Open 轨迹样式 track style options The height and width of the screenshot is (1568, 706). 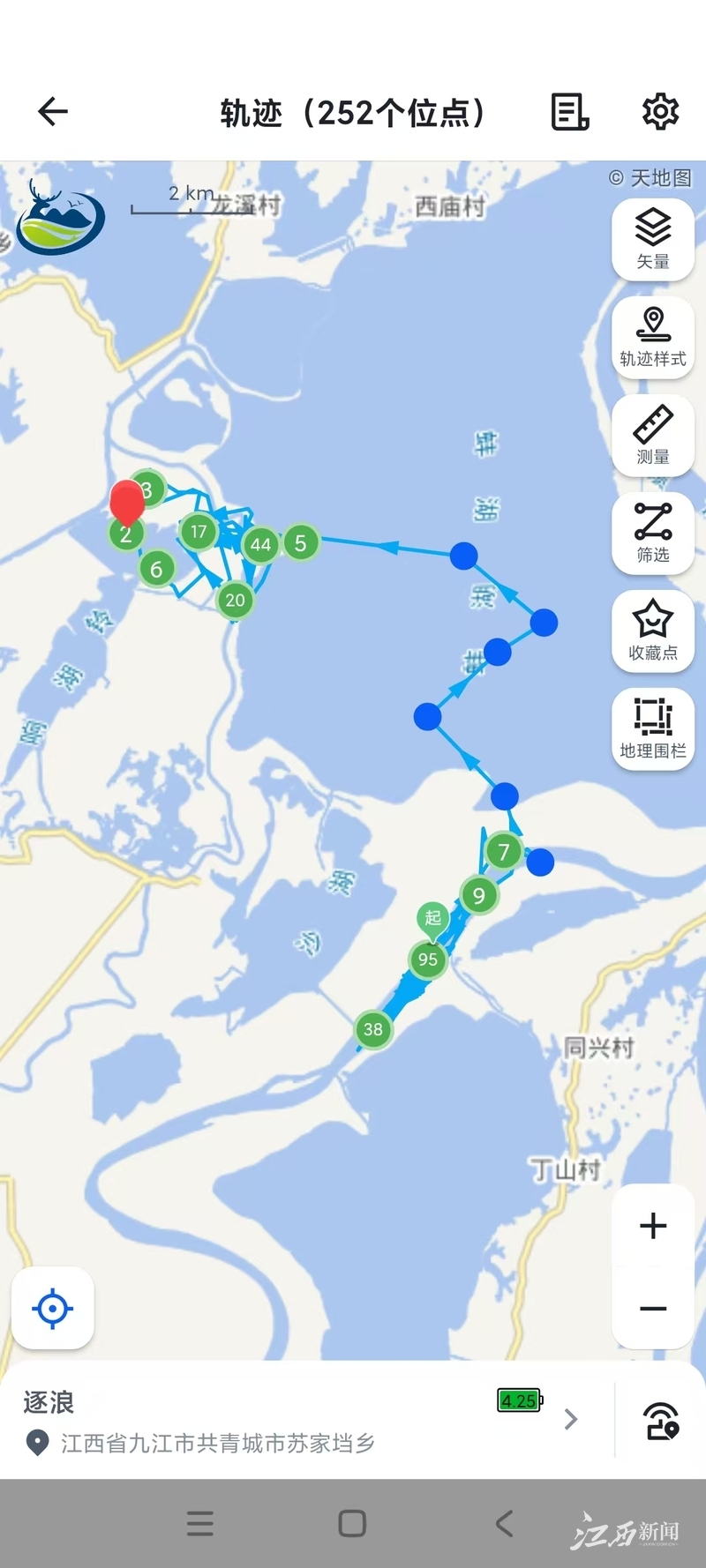[x=653, y=337]
